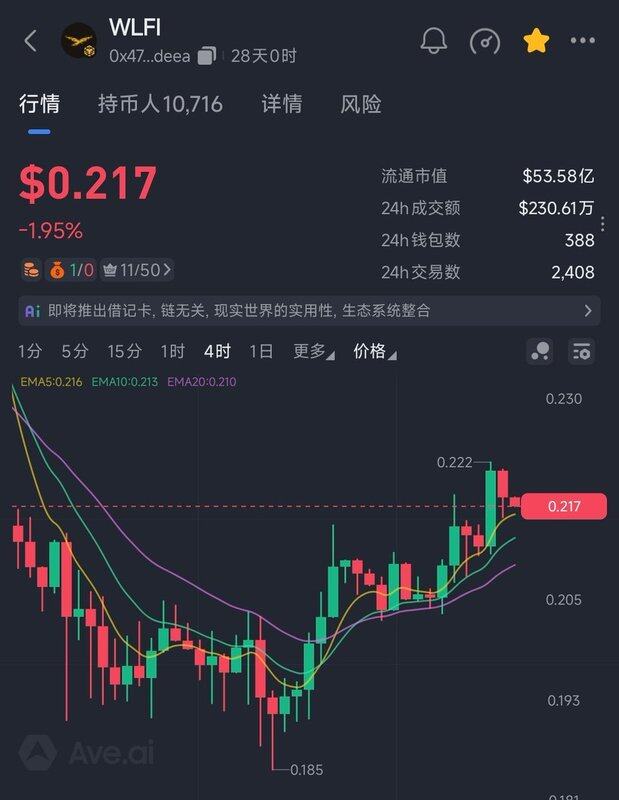
Task: Go back using the arrow
Action: click(30, 41)
